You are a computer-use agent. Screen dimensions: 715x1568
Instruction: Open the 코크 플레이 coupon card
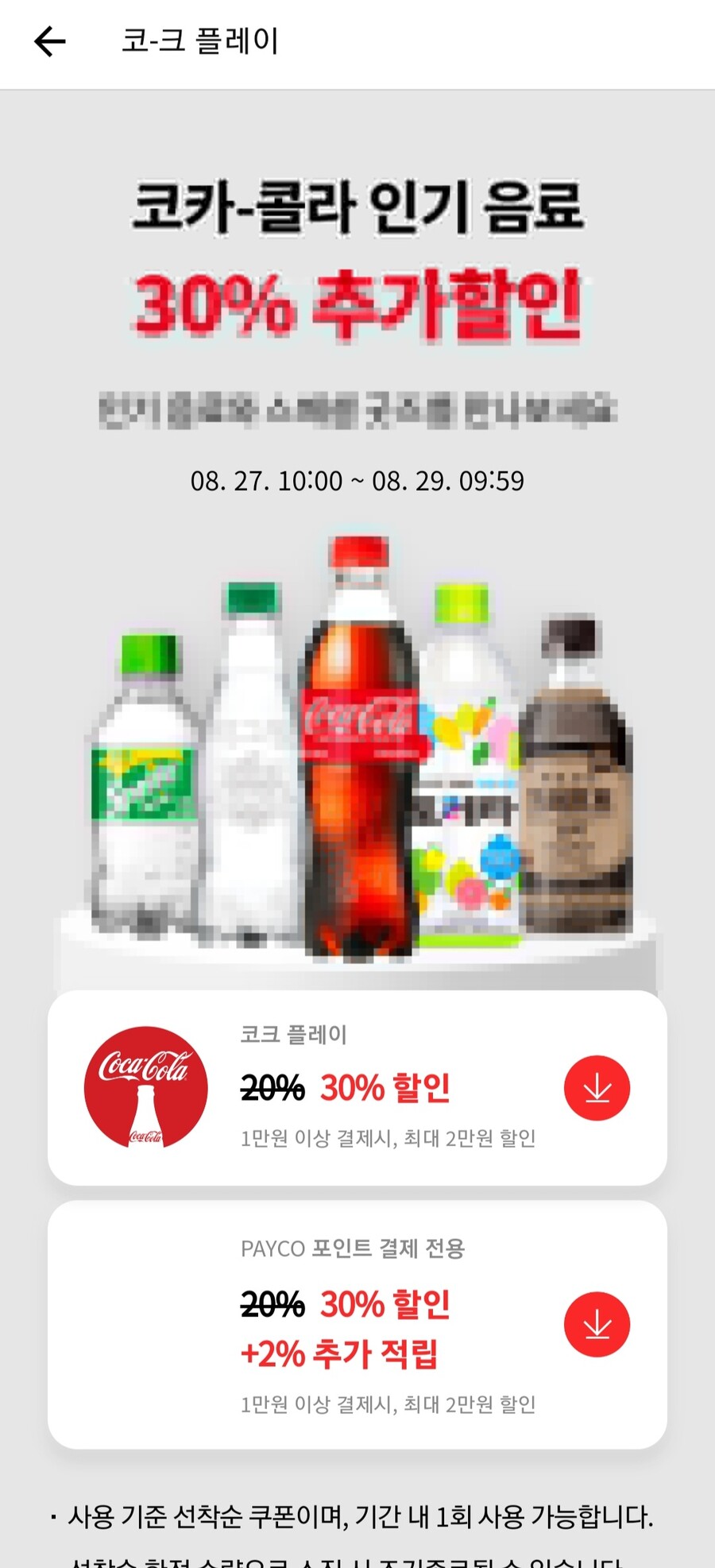[357, 1089]
